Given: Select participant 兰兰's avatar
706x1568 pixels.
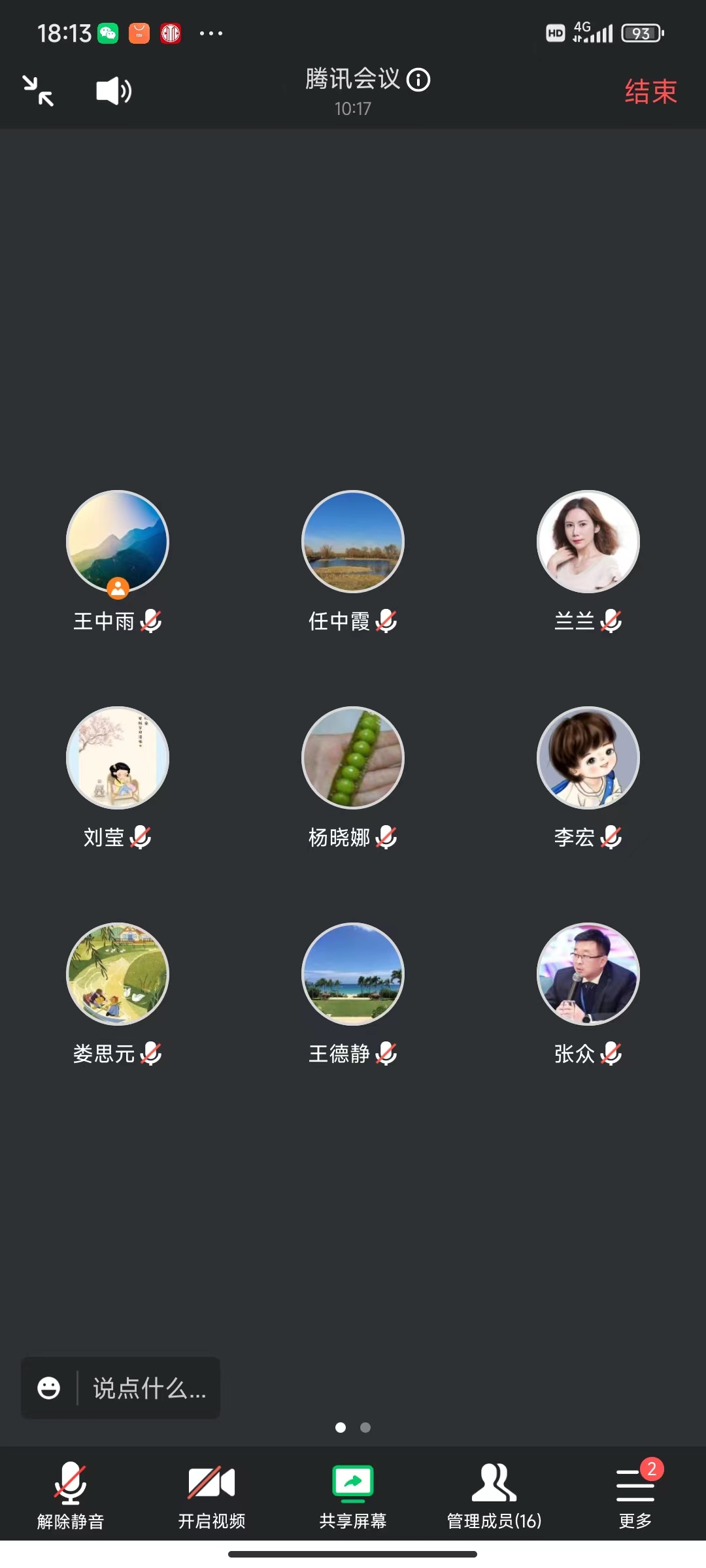Looking at the screenshot, I should coord(588,542).
